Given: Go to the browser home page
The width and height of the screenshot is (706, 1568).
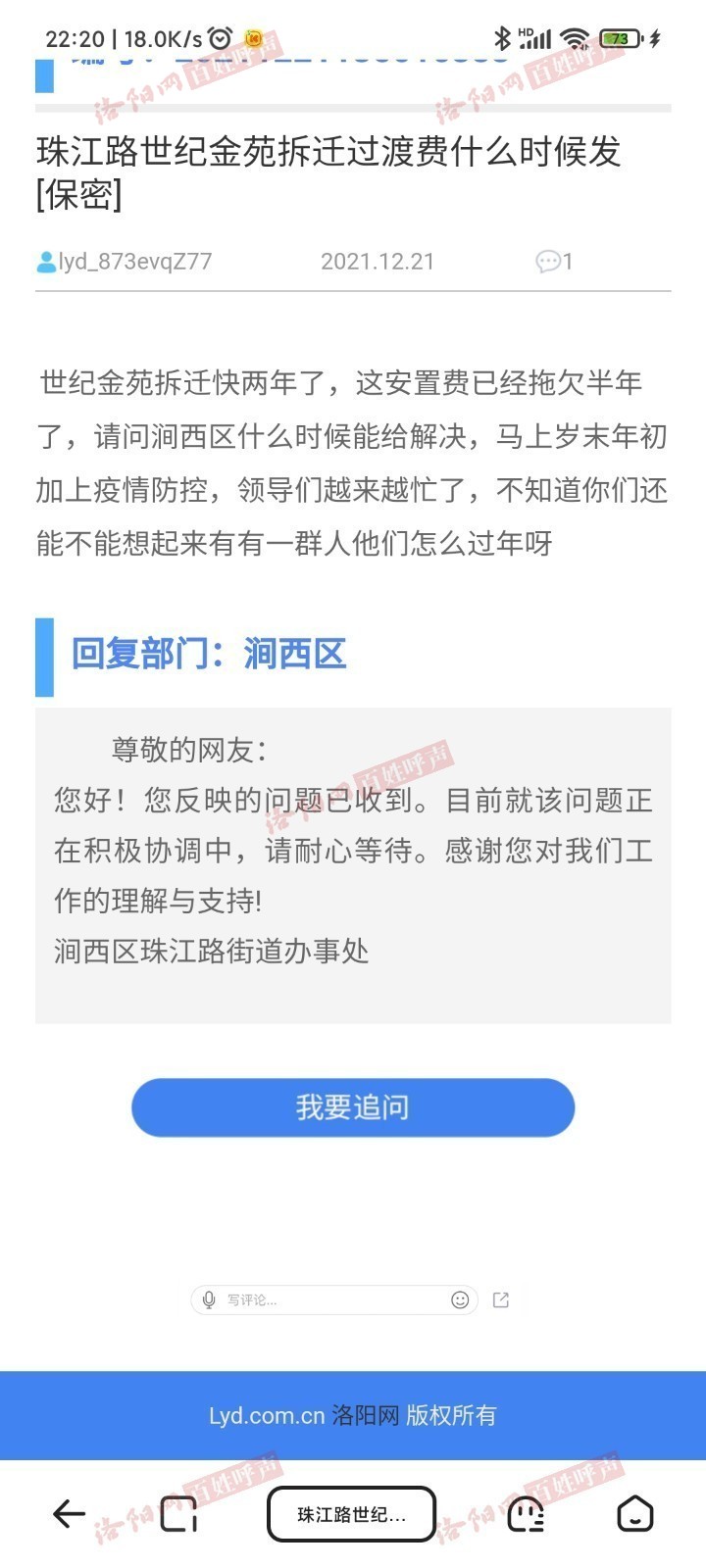Looking at the screenshot, I should pyautogui.click(x=635, y=1514).
